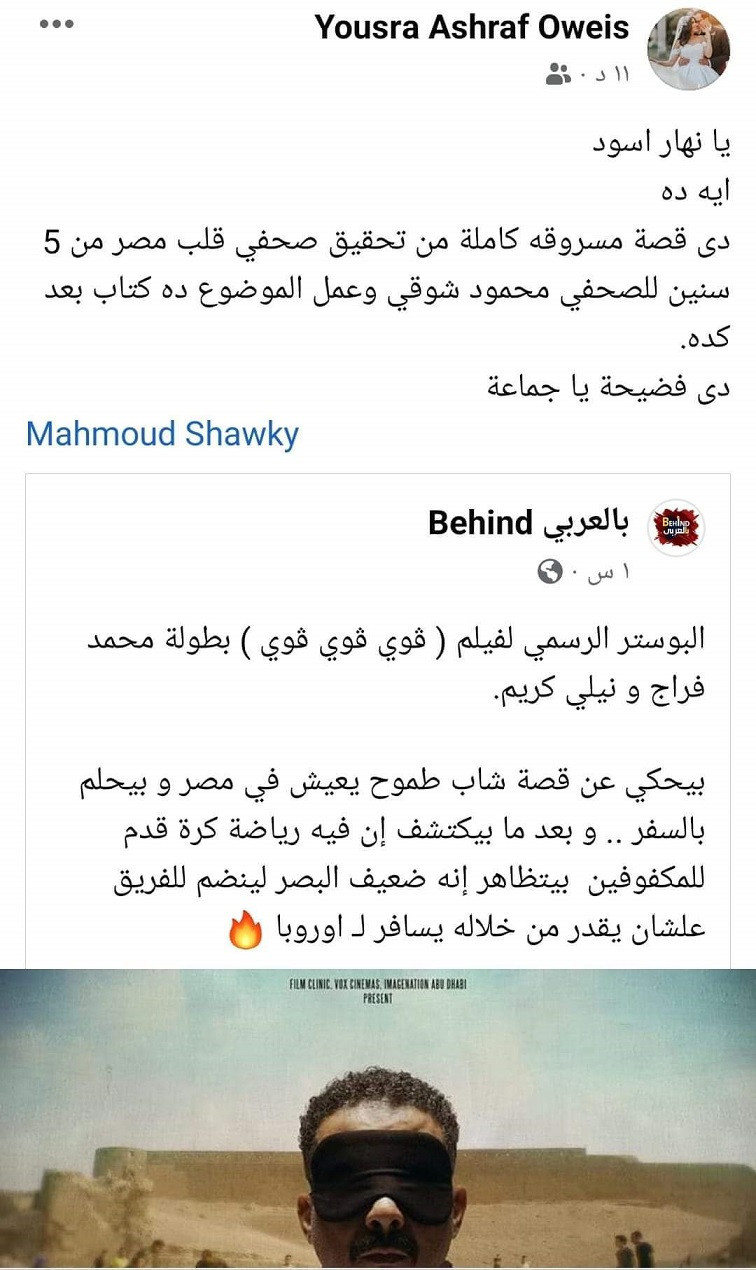This screenshot has height=1270, width=756.
Task: Open the shared movie poster image
Action: pos(378,1118)
